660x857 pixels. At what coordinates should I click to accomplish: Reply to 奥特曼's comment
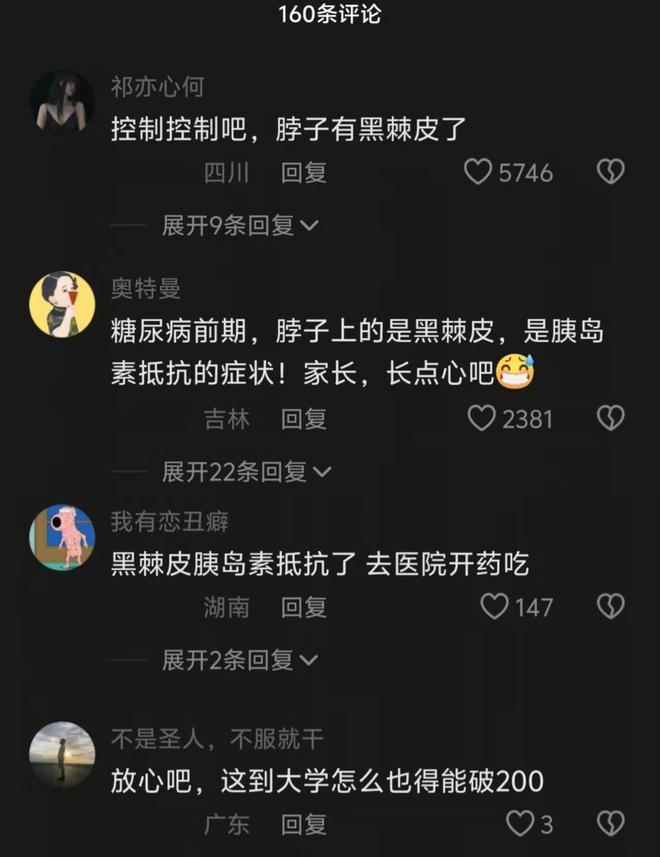[303, 419]
